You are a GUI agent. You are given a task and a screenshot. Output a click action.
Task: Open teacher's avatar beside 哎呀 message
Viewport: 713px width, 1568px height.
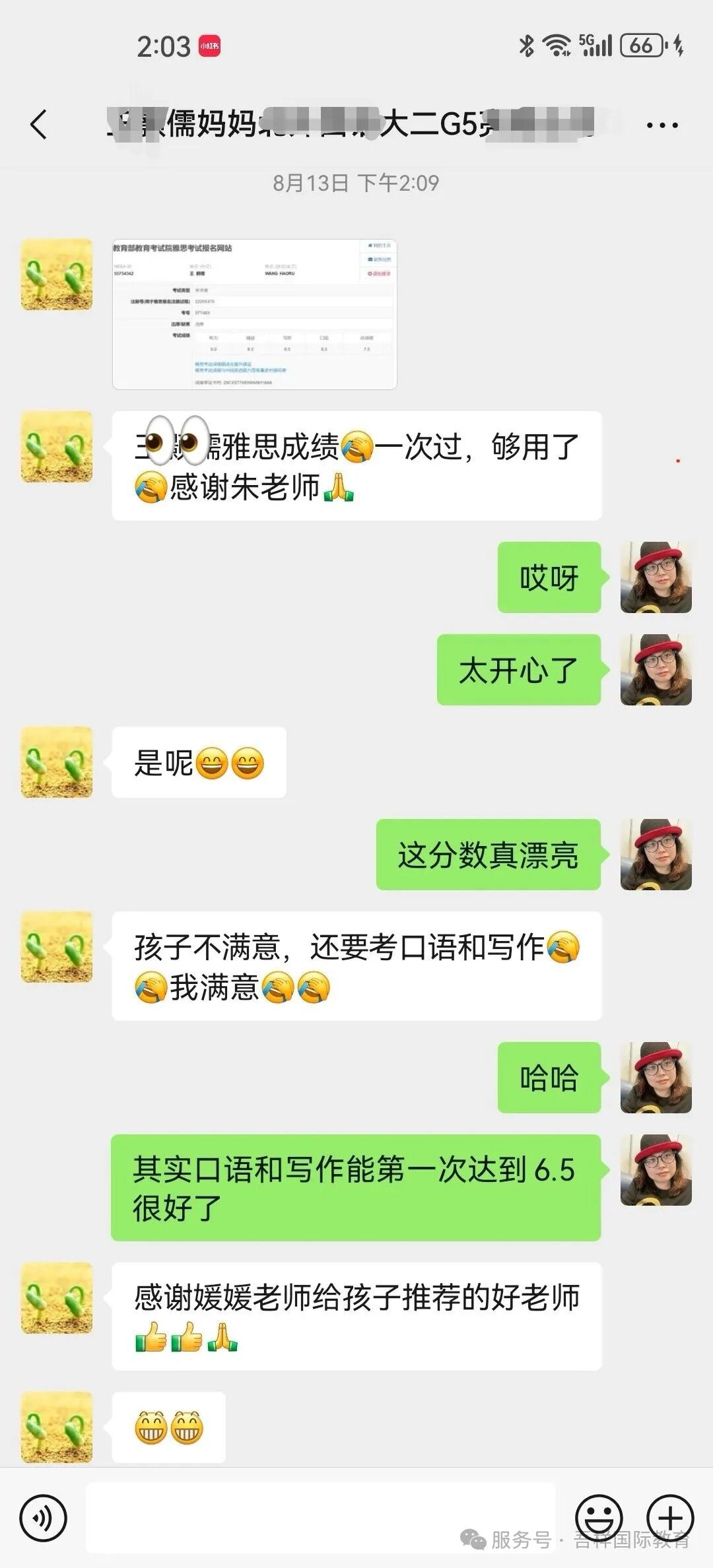pyautogui.click(x=656, y=577)
